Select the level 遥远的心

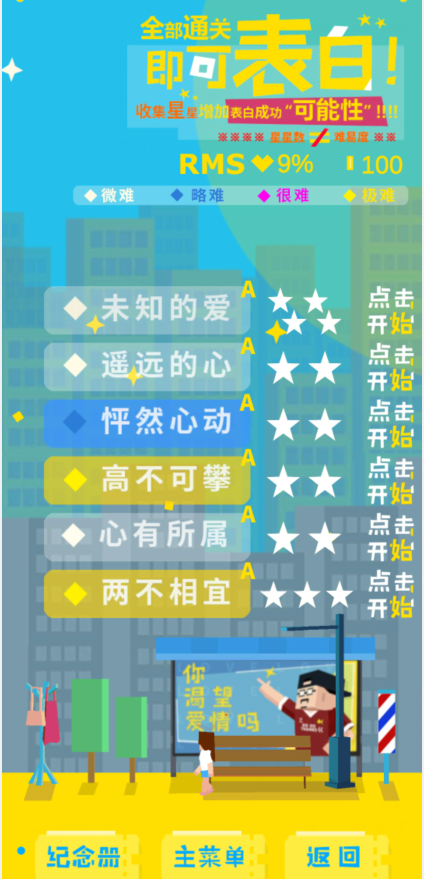(x=147, y=367)
